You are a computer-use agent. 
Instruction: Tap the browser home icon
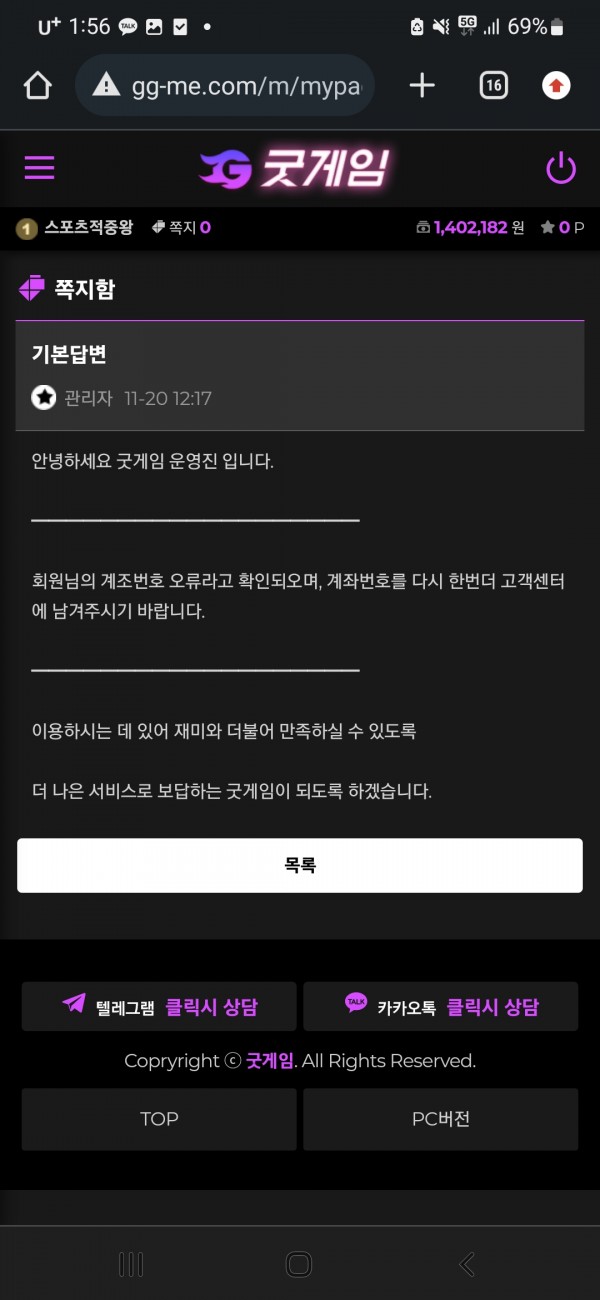(37, 86)
